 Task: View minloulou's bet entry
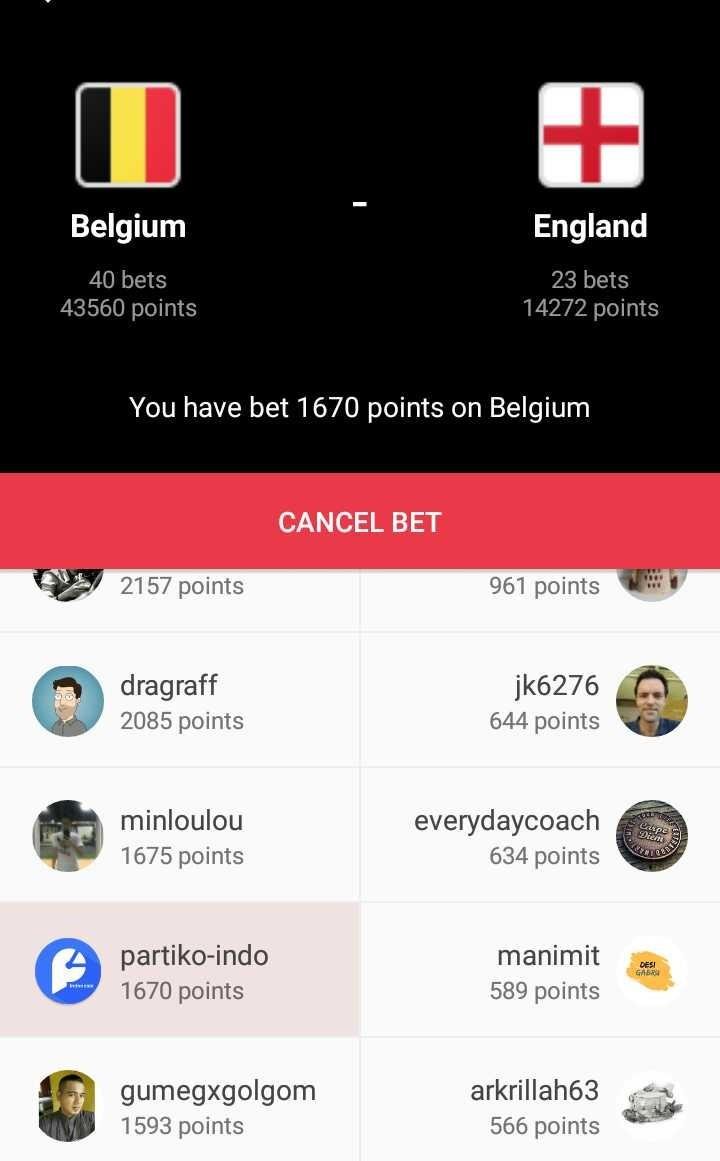180,836
